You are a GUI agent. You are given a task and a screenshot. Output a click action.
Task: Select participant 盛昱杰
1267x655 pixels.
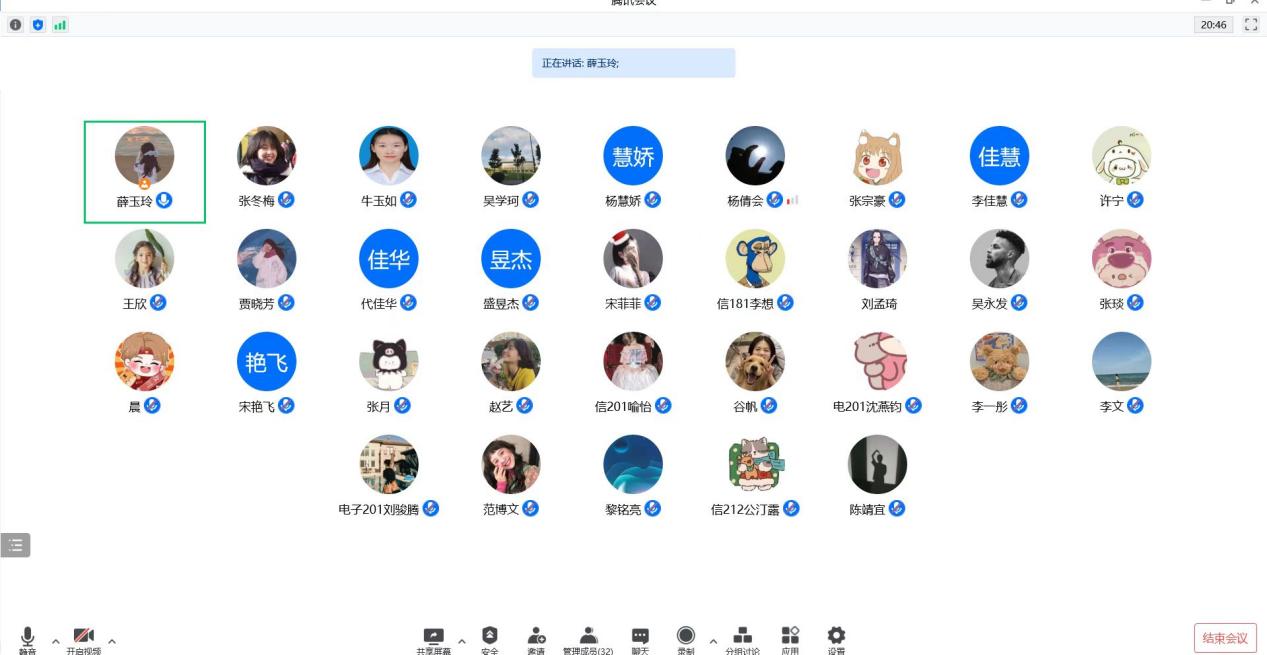coord(511,260)
